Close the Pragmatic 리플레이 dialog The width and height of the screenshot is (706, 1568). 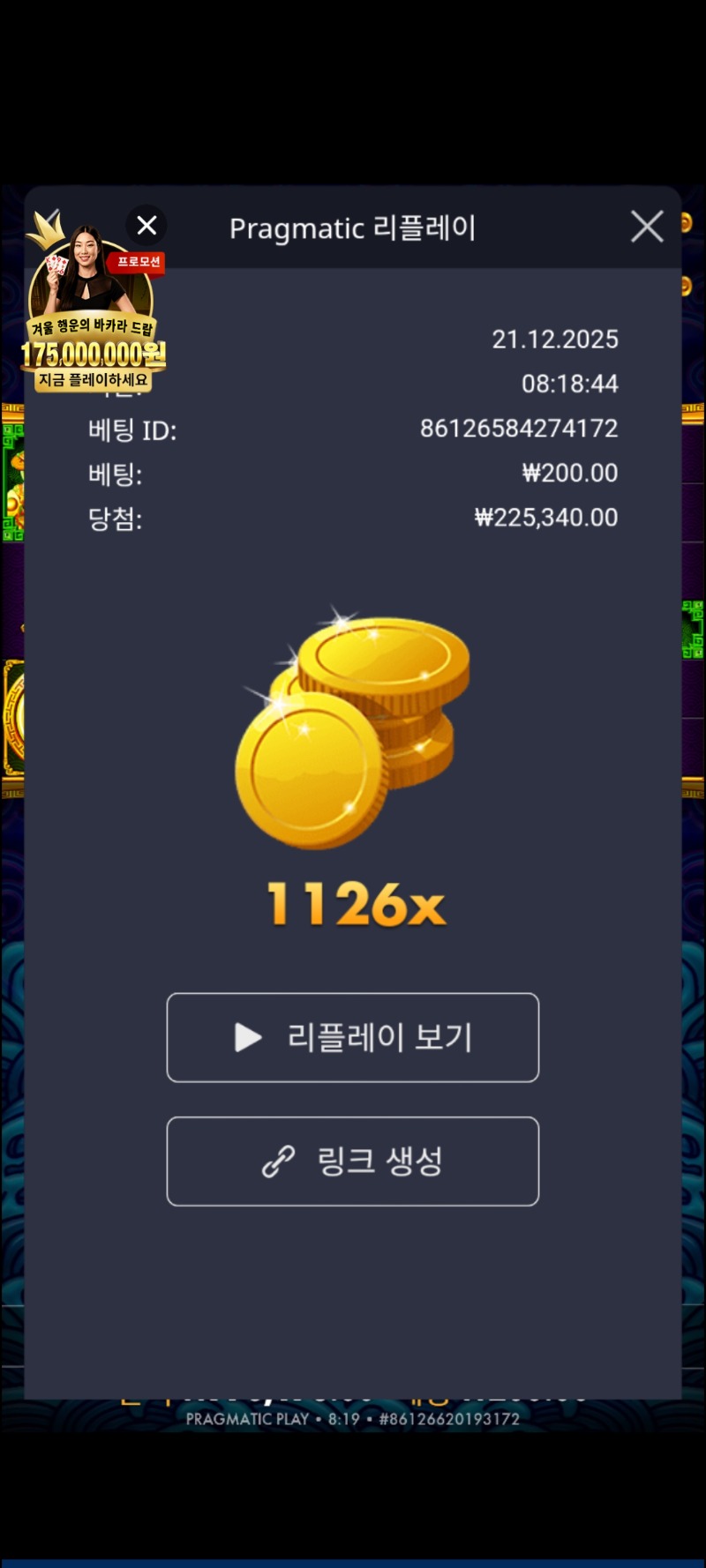click(x=647, y=227)
